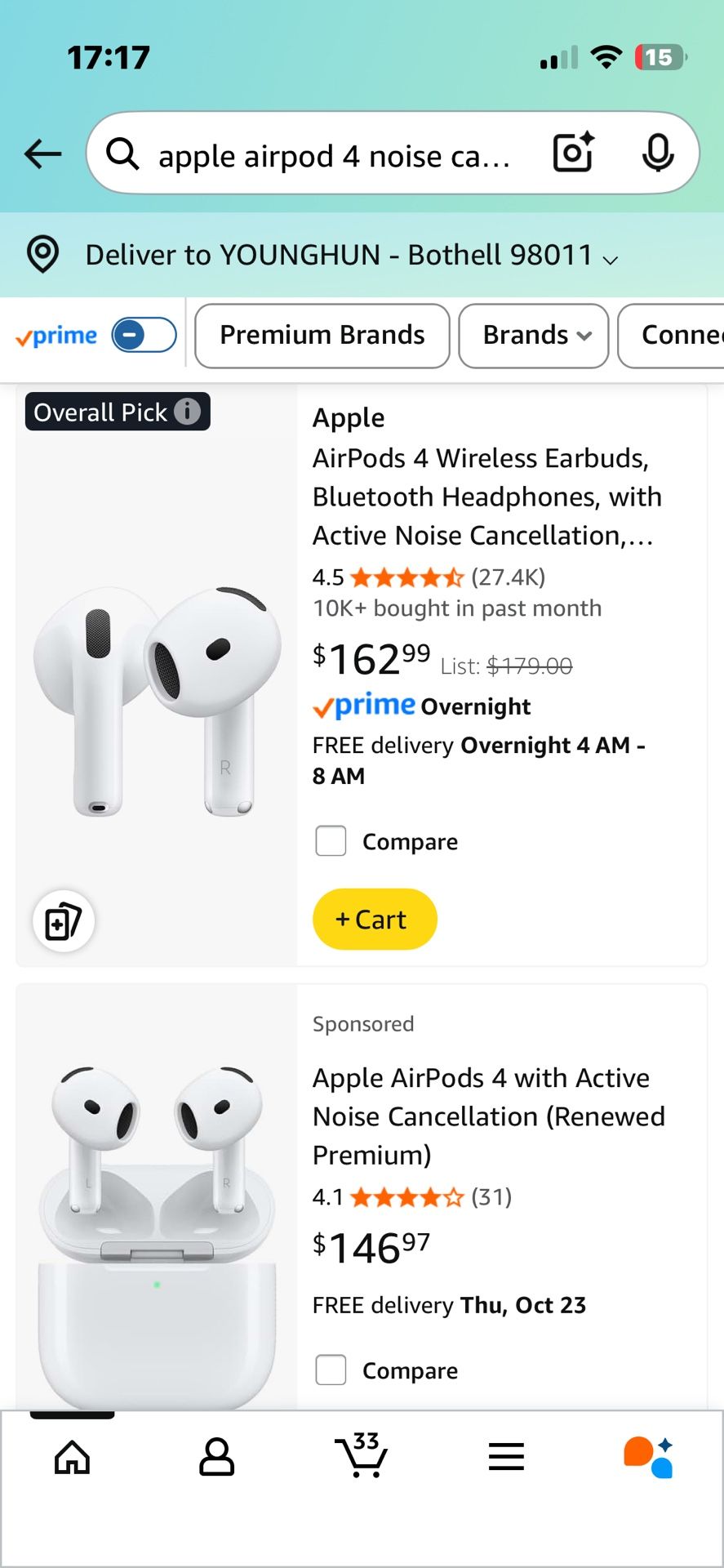Disable the Prime filter toggle
The height and width of the screenshot is (1568, 724).
click(x=145, y=335)
